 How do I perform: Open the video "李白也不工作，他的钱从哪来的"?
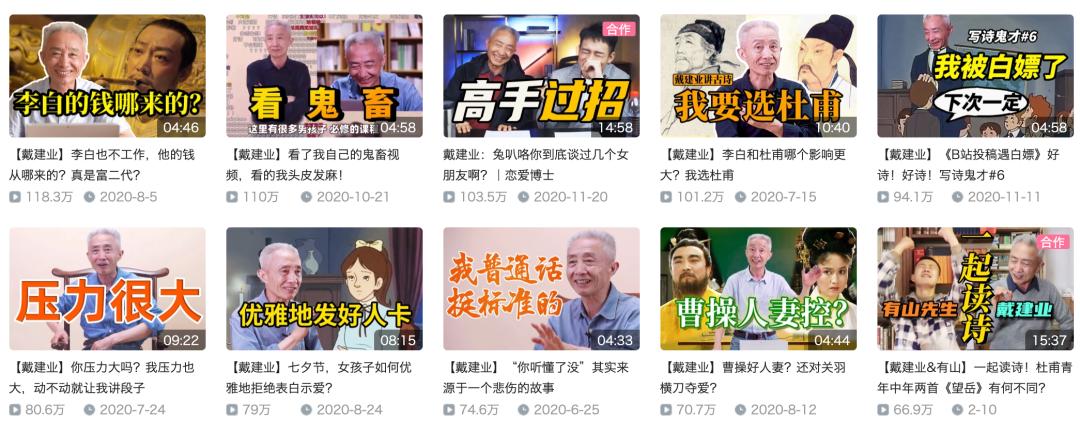107,76
